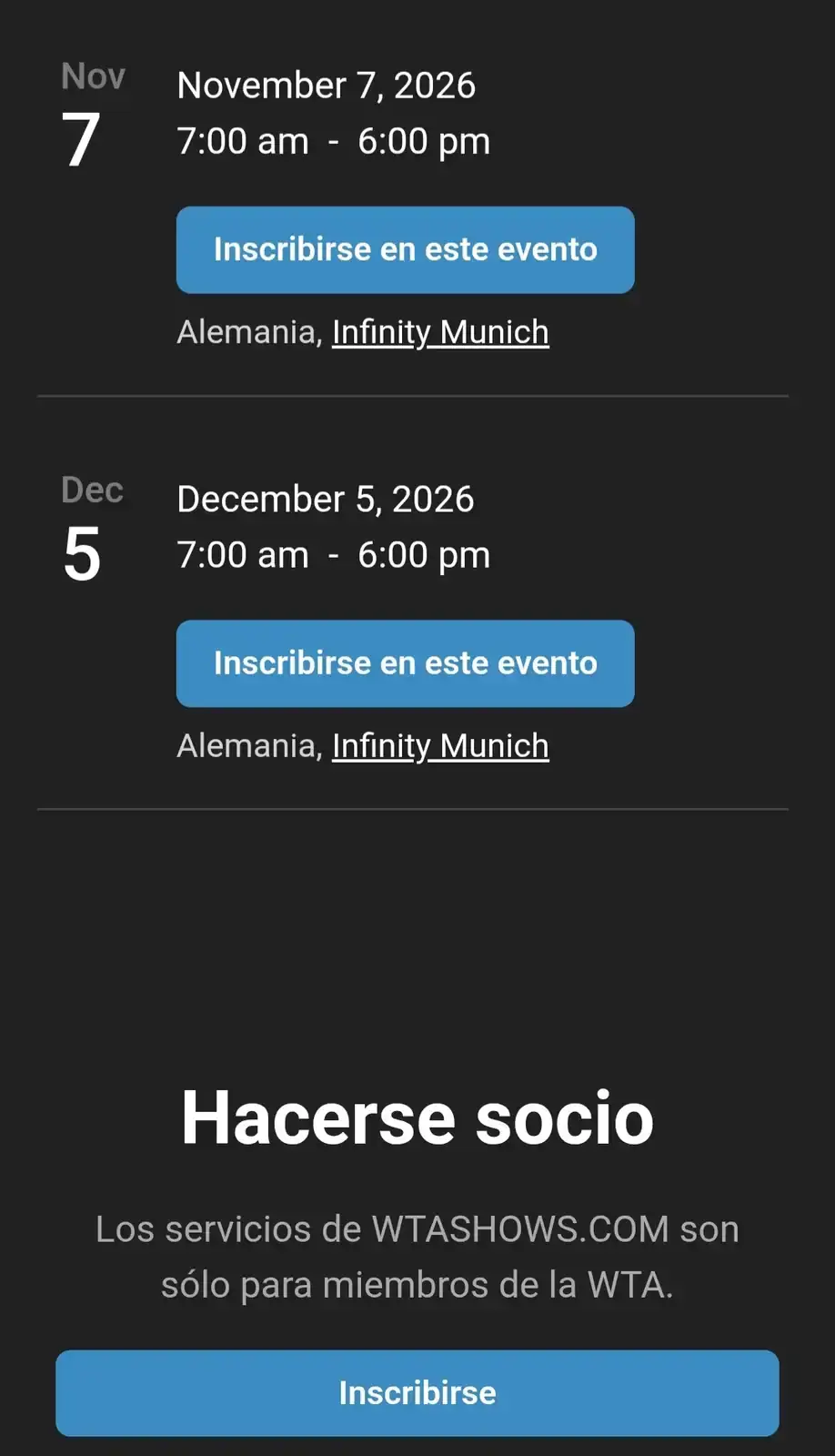
Task: Tap Inscribirse to become a WTA member
Action: coord(417,1392)
